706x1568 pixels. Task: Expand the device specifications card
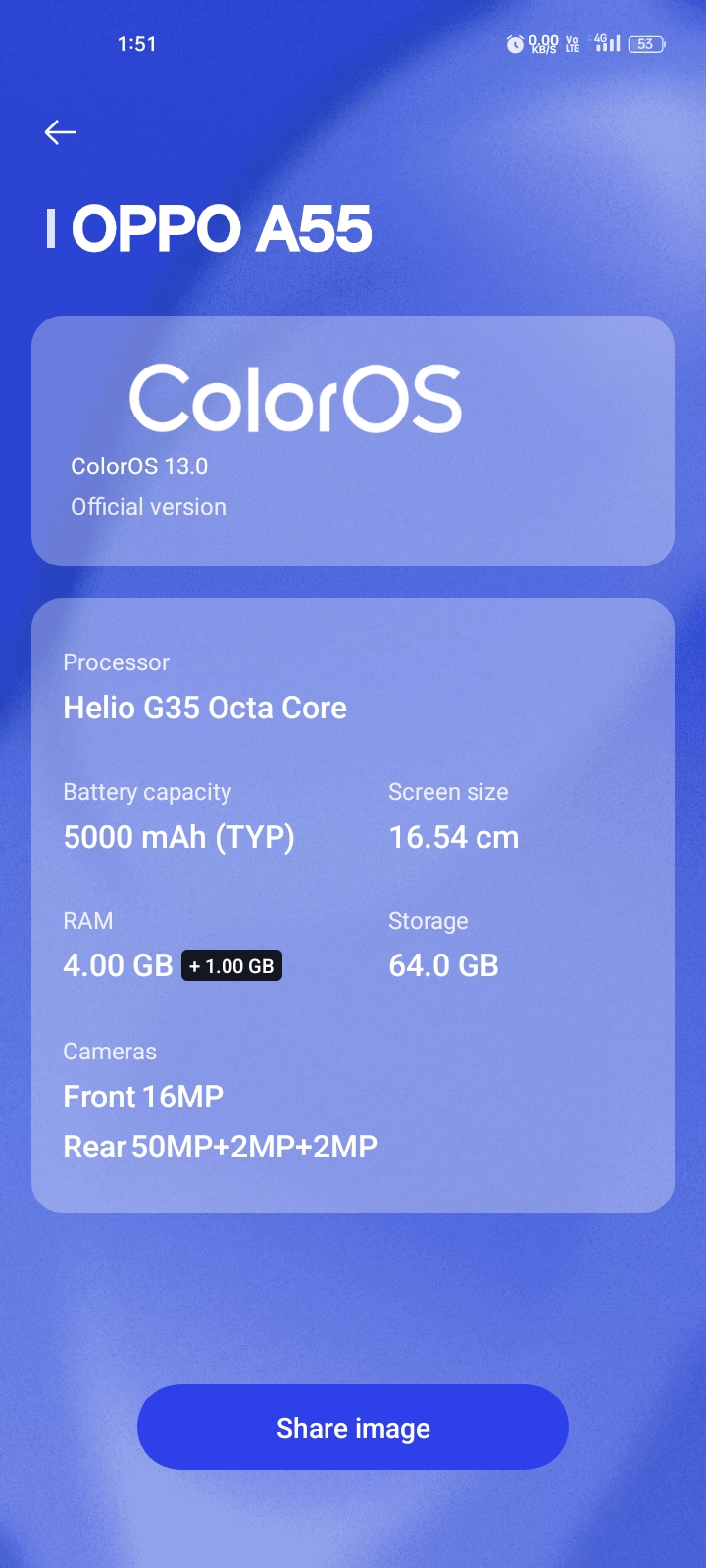click(351, 906)
